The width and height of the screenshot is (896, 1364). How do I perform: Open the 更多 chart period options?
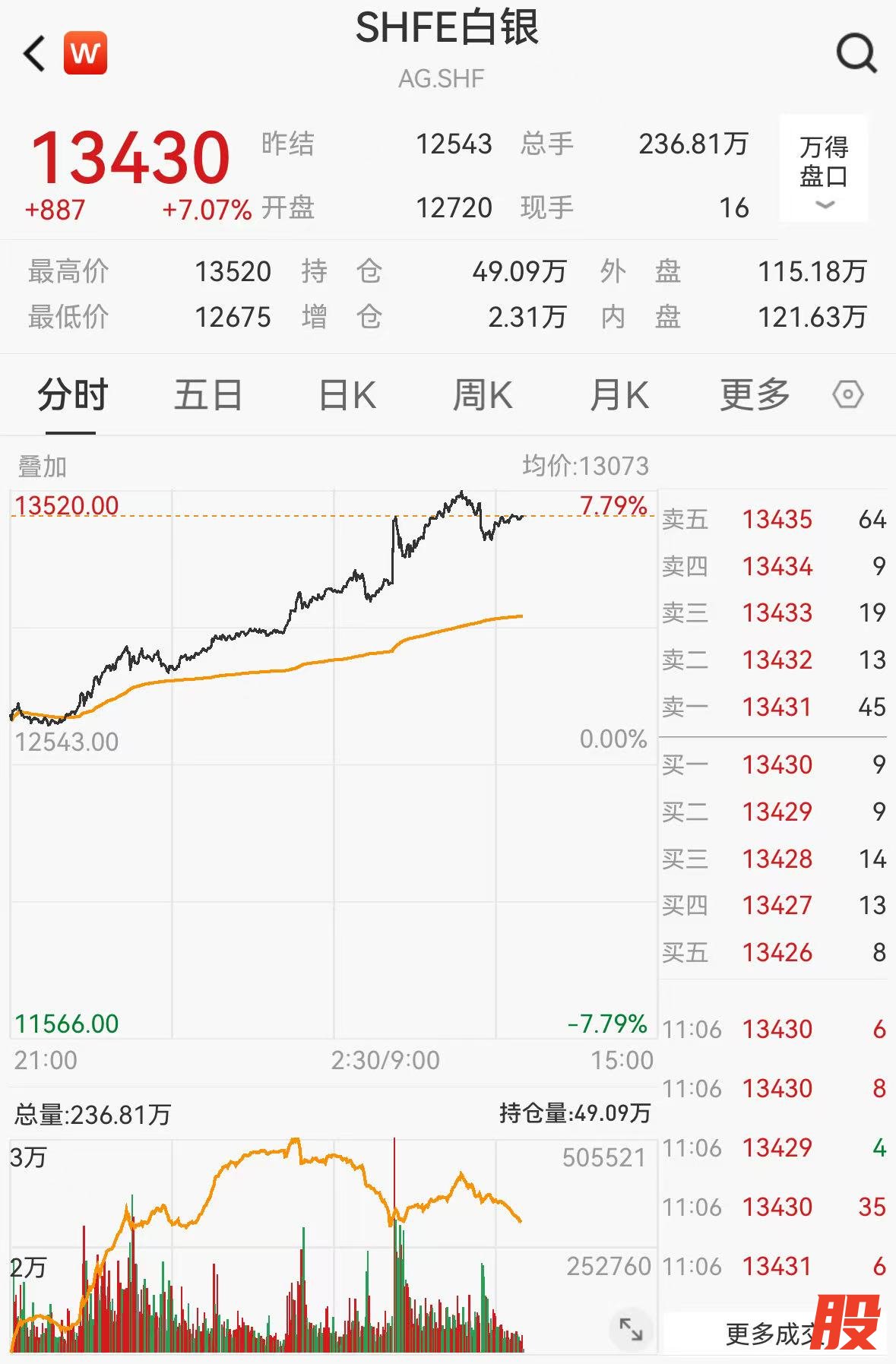tap(755, 395)
